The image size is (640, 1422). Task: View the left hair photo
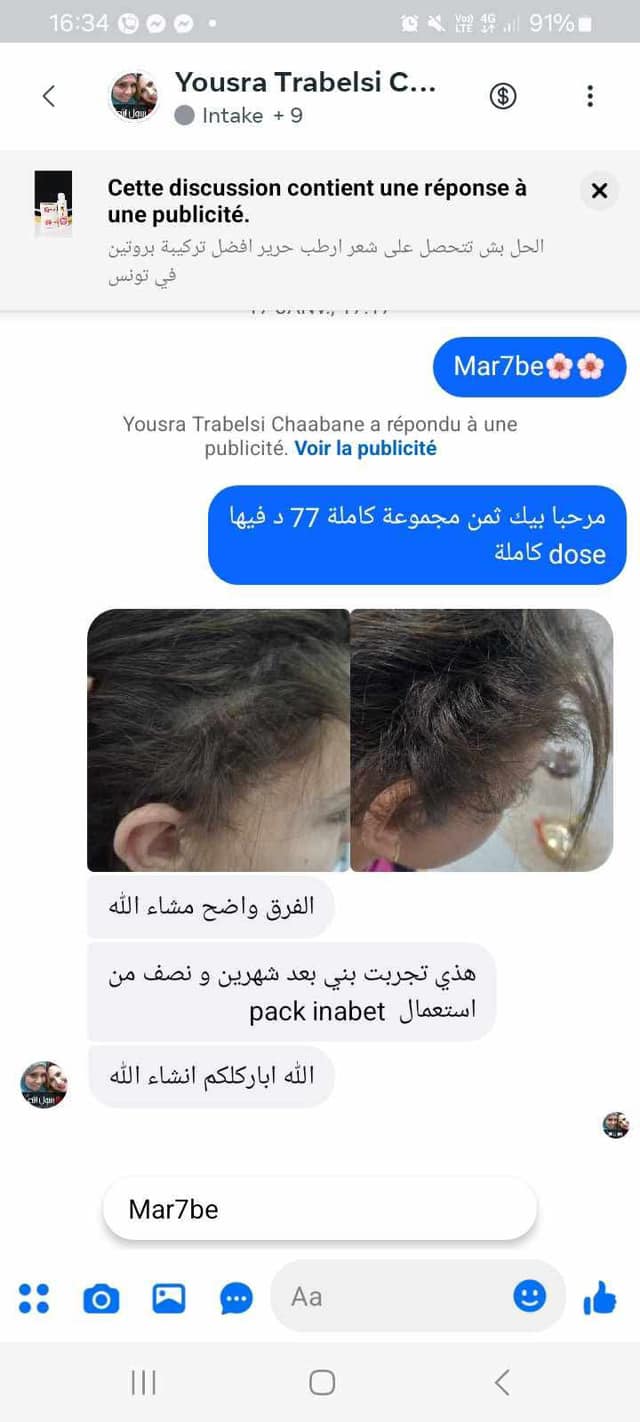point(218,740)
